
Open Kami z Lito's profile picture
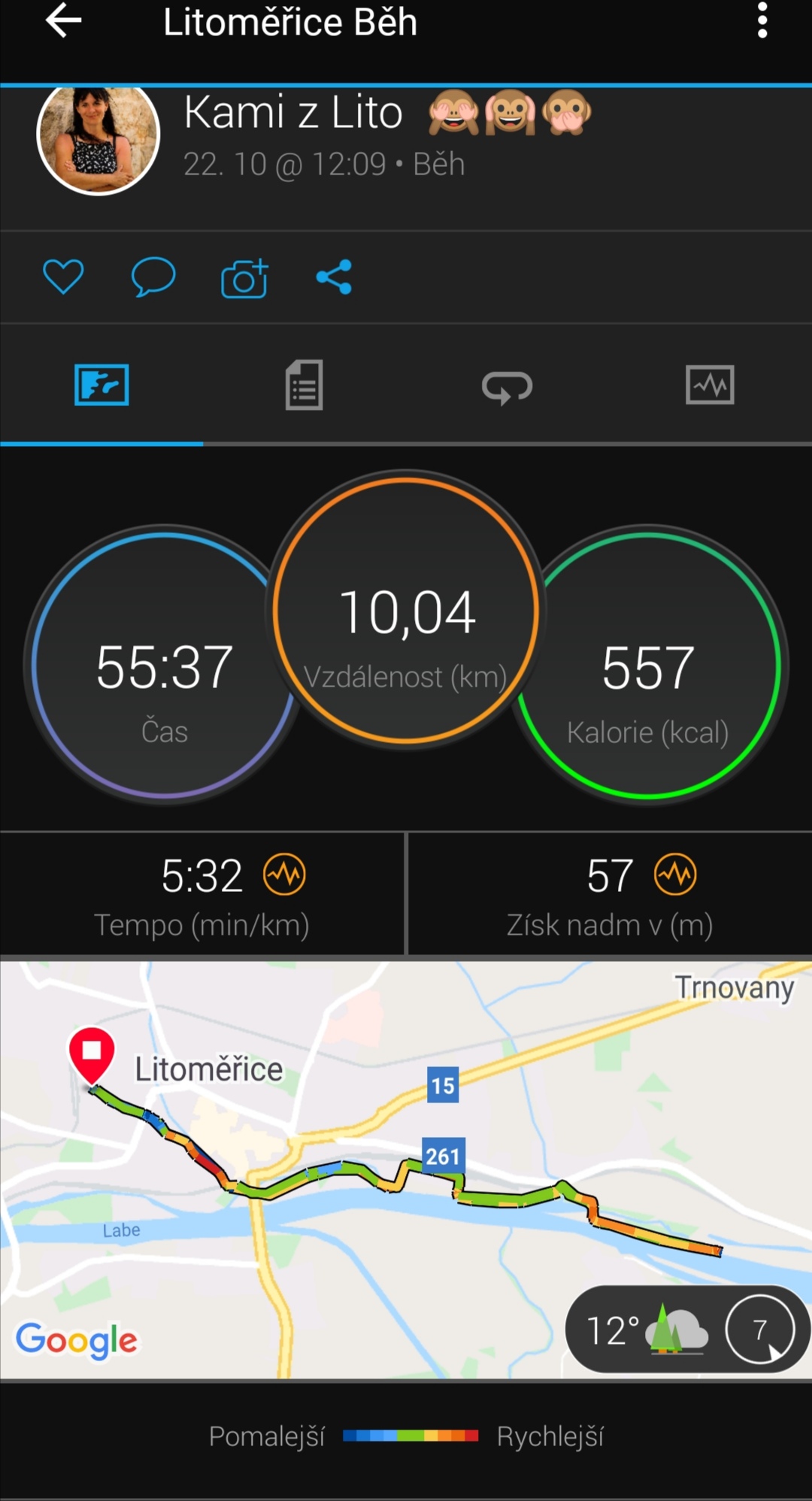[x=98, y=136]
